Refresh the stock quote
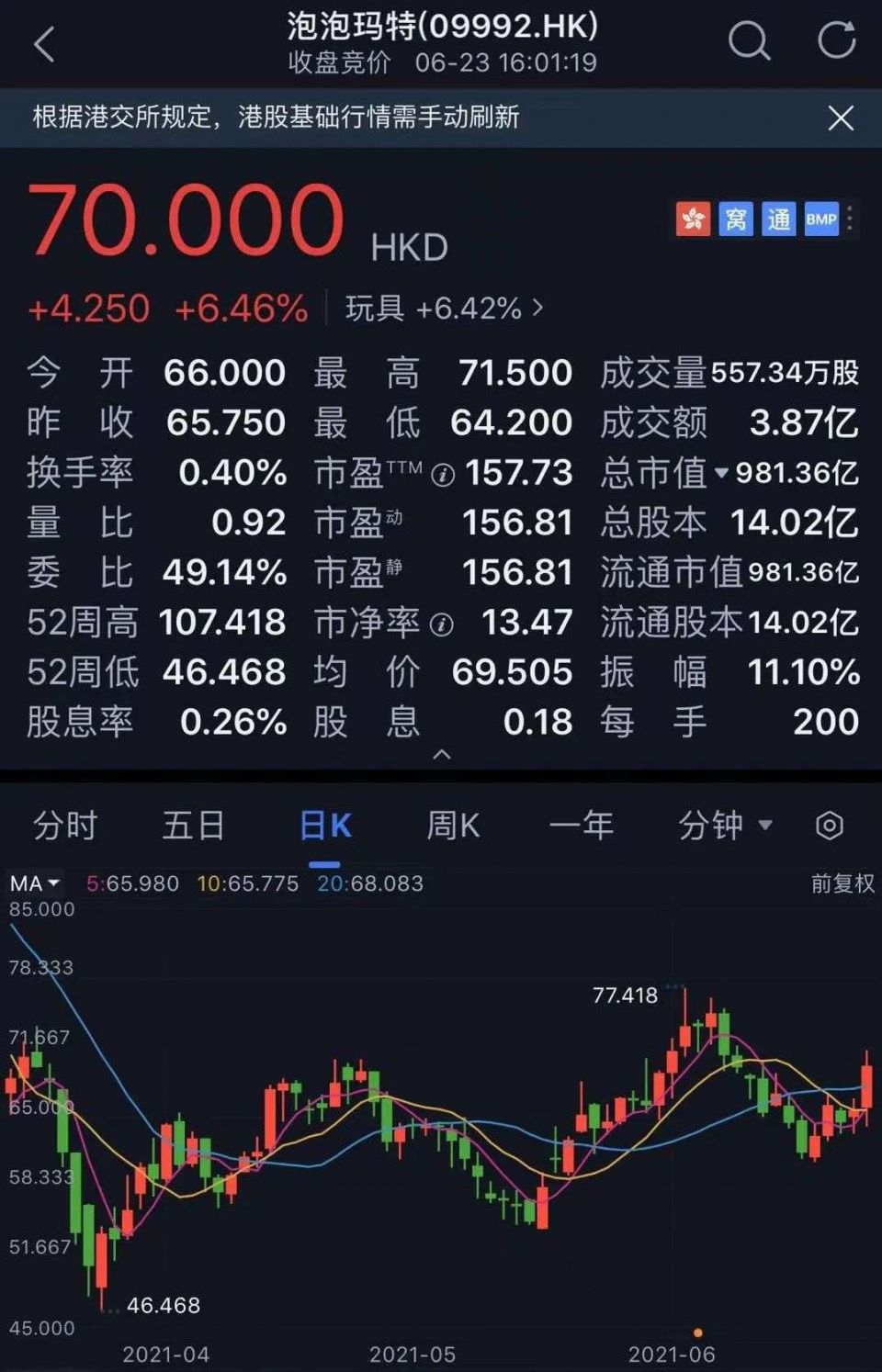 click(x=836, y=41)
